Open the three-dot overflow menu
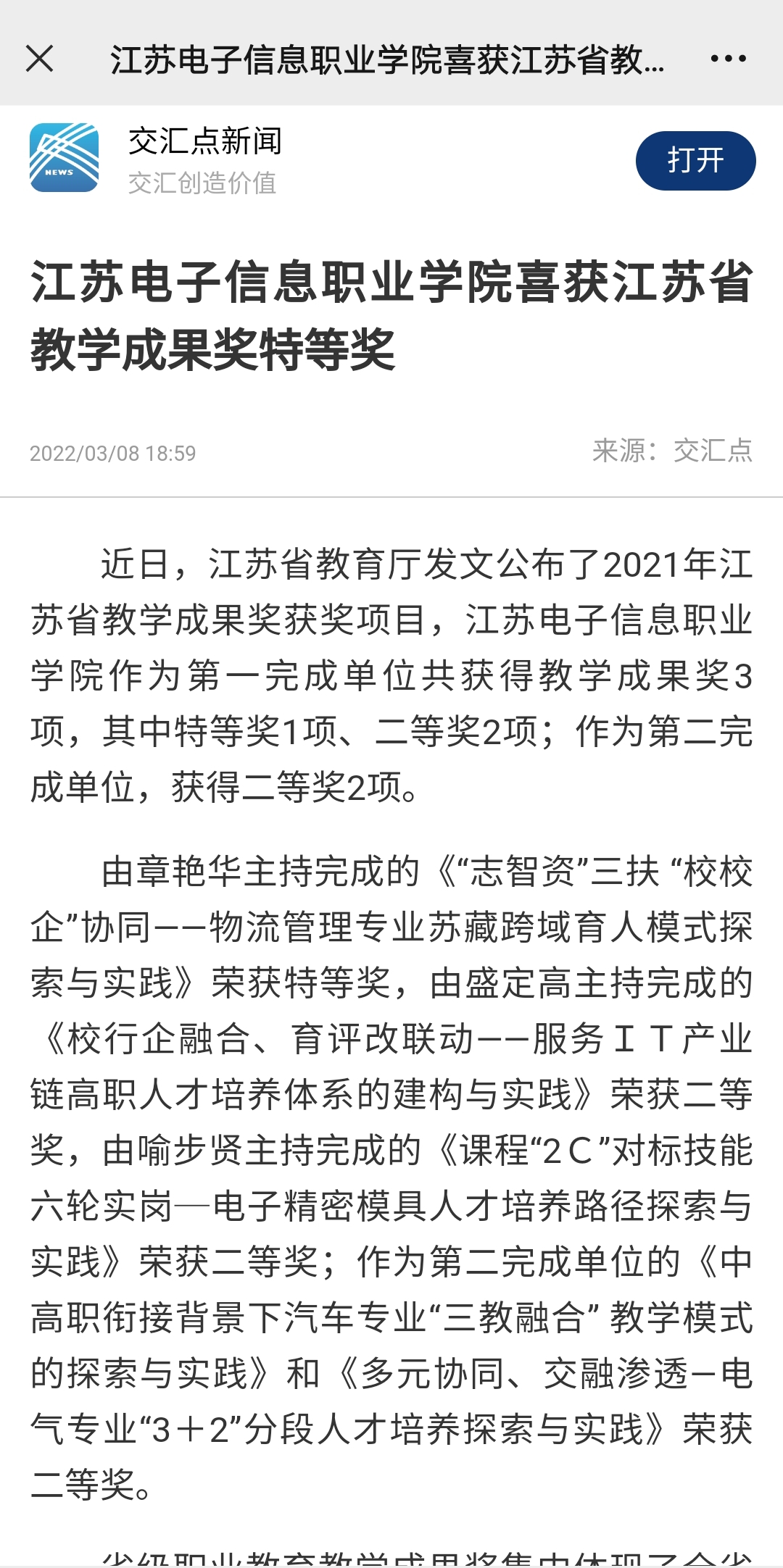 click(x=729, y=59)
